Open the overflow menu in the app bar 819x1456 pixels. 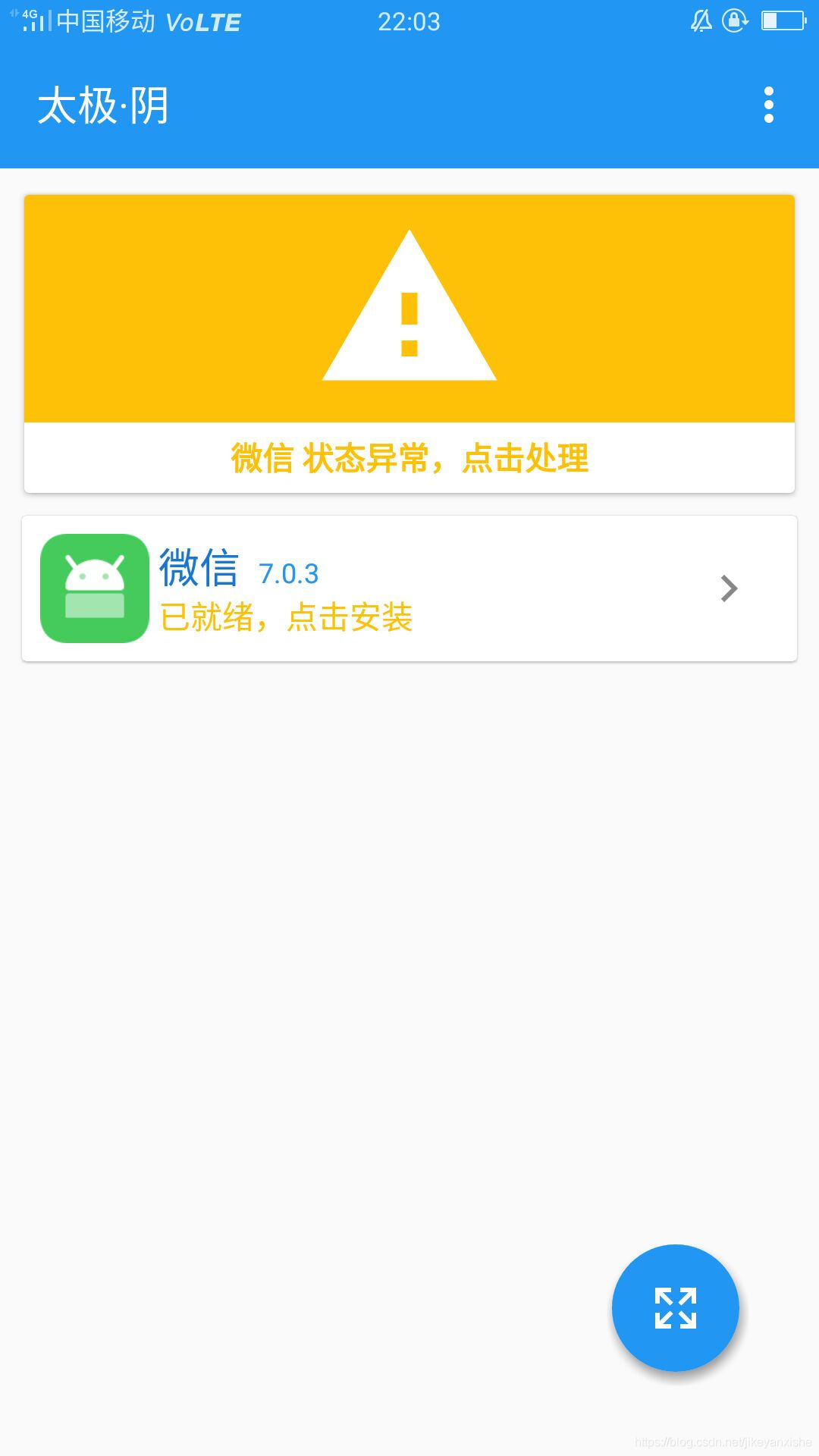[768, 105]
